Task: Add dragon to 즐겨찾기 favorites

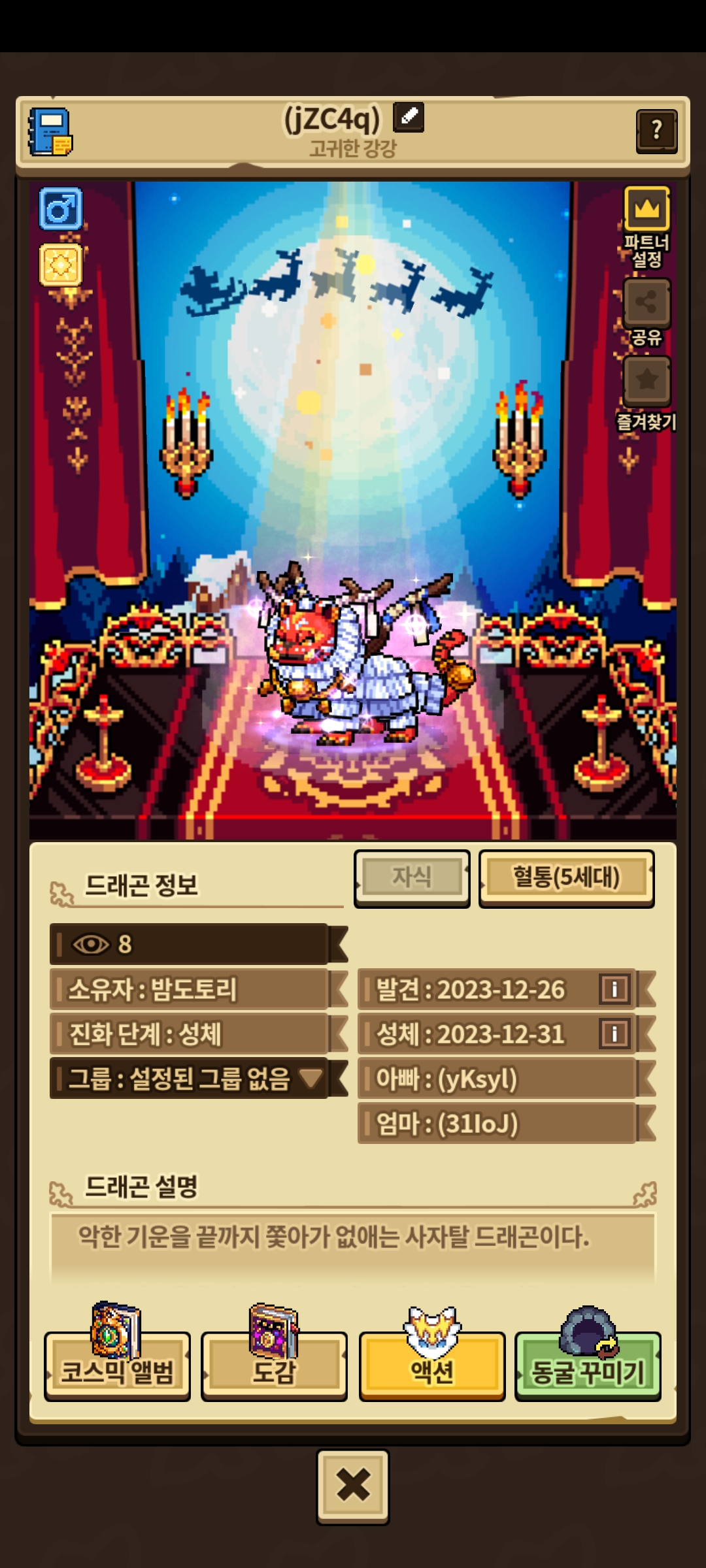Action: 647,380
